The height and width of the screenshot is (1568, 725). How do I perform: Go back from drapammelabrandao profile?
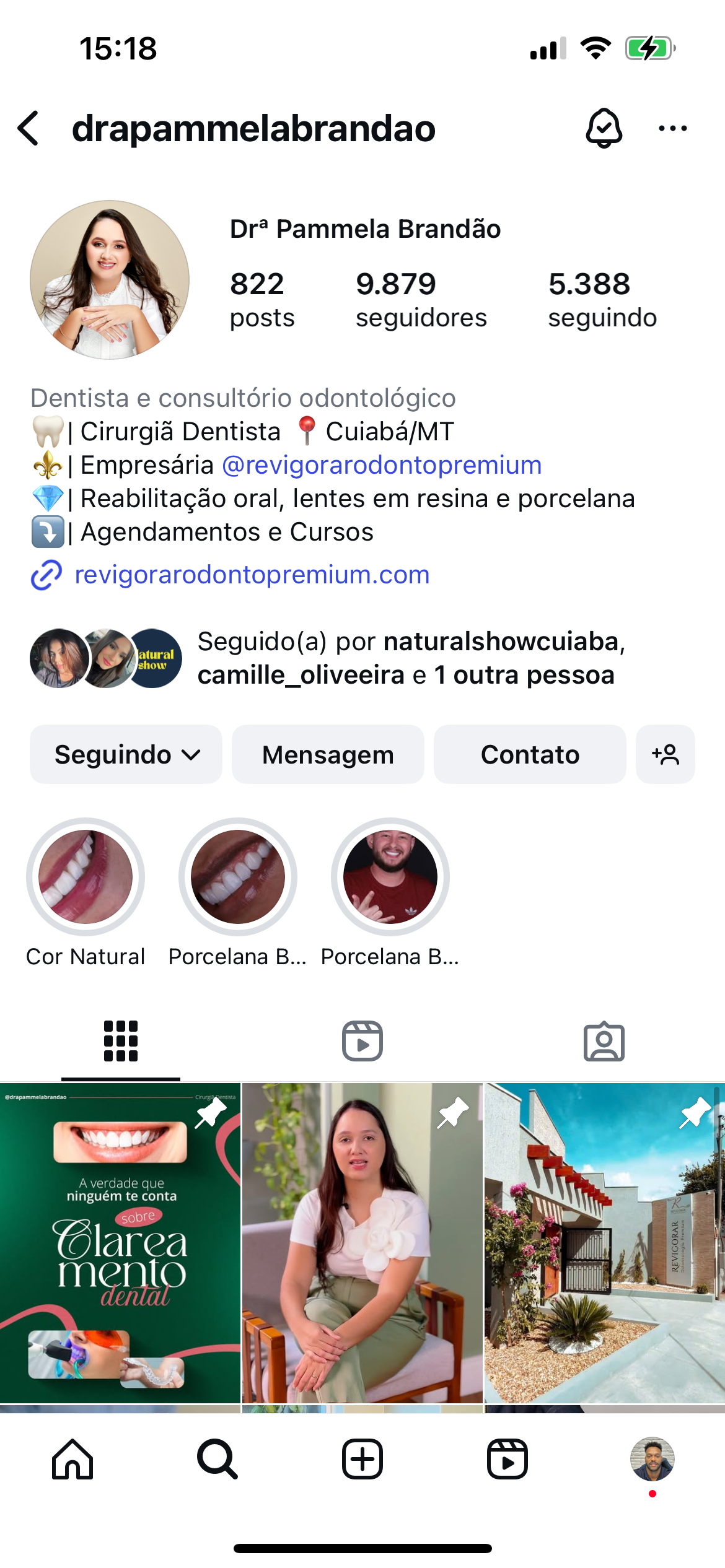click(29, 129)
